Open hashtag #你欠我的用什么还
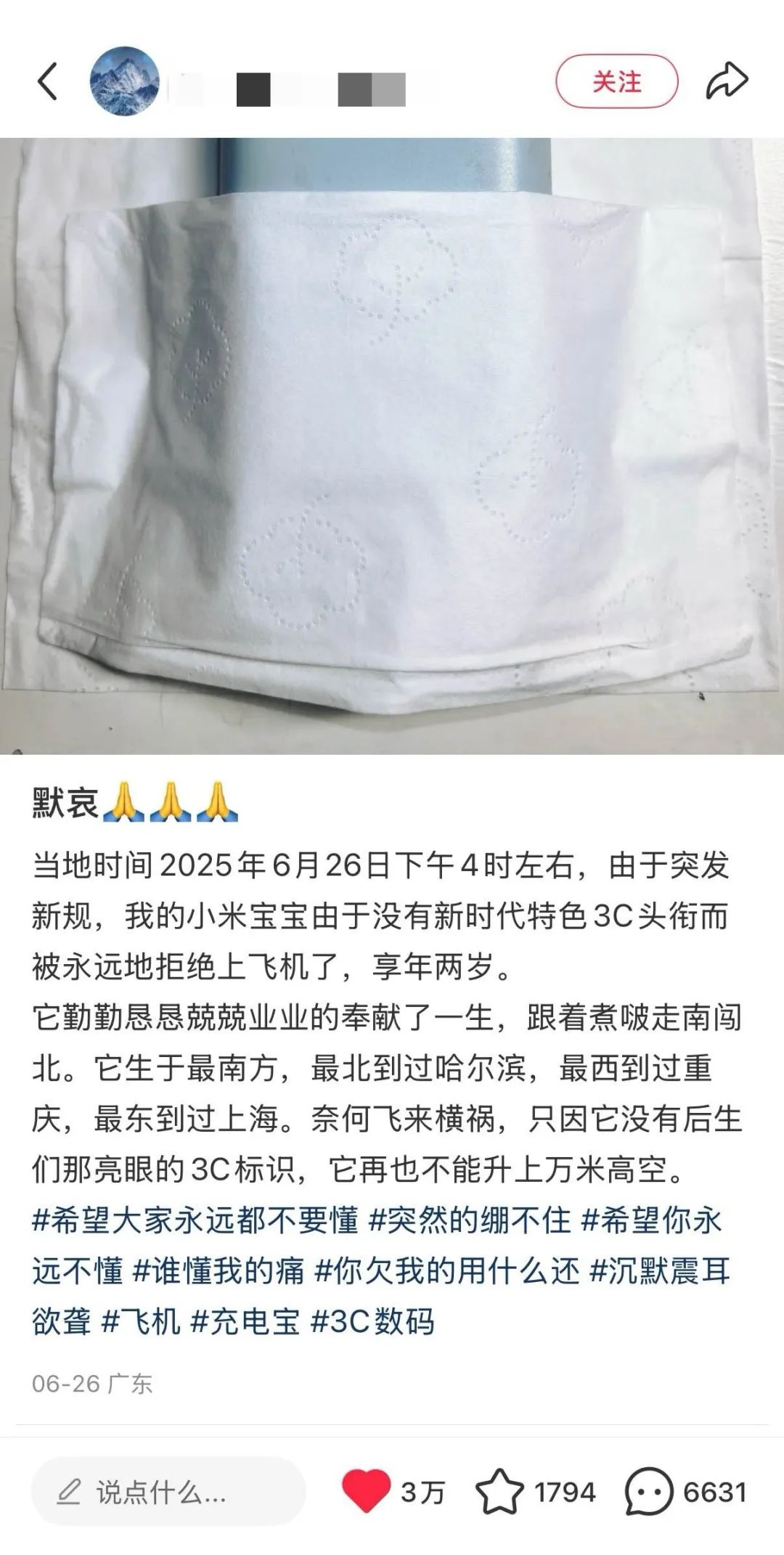The image size is (784, 1555). pyautogui.click(x=449, y=1271)
